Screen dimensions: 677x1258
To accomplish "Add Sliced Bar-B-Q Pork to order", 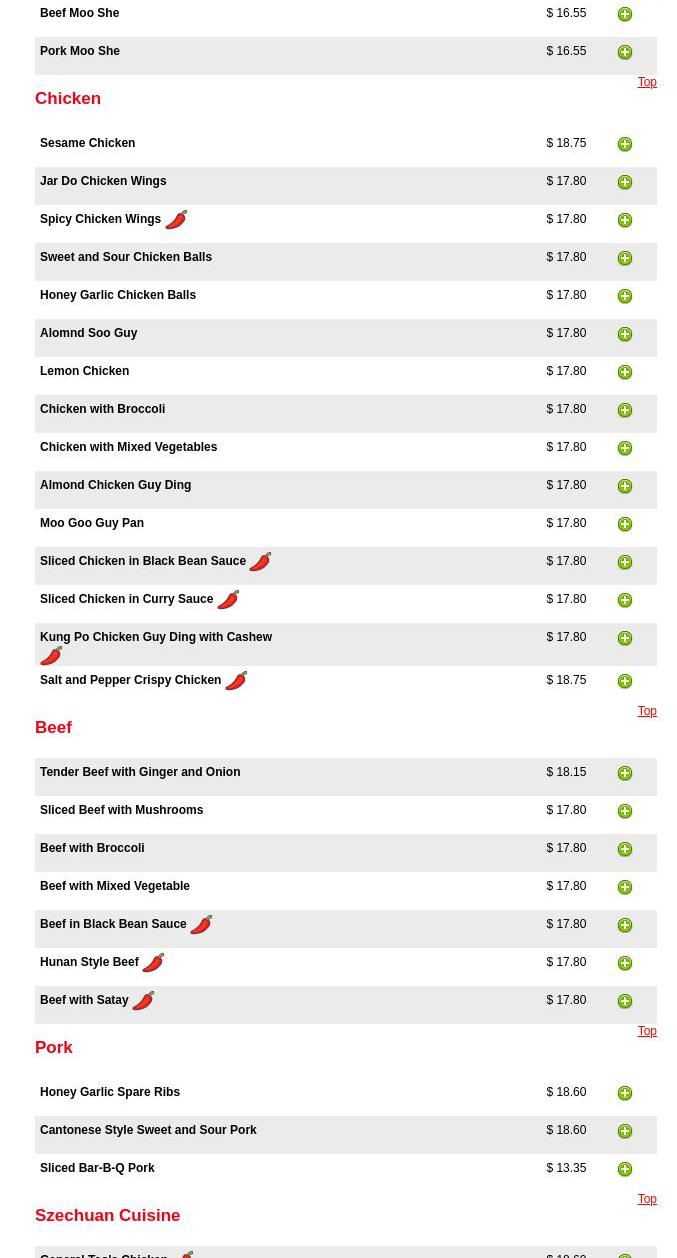I will (x=625, y=1169).
